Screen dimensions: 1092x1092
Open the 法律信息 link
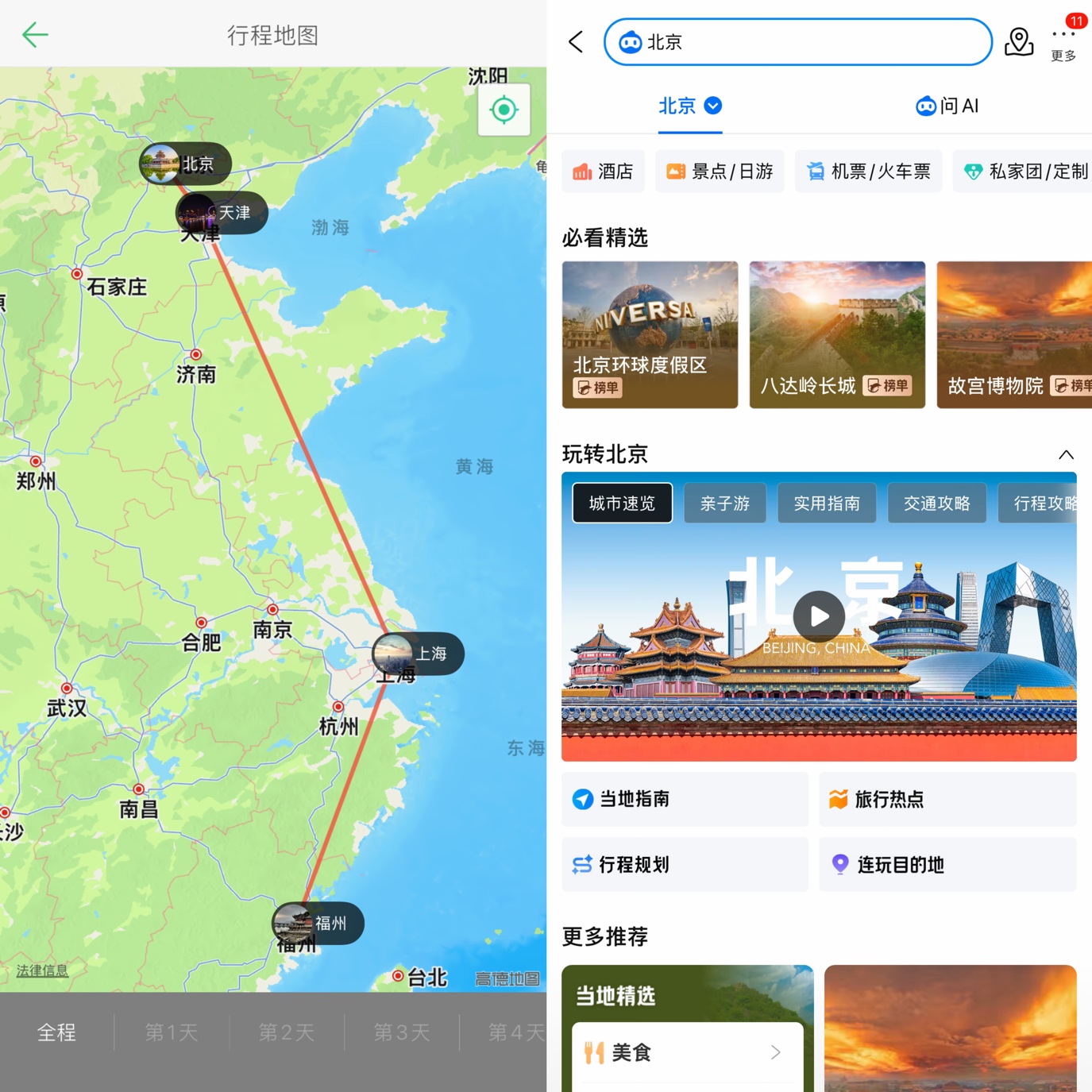42,970
